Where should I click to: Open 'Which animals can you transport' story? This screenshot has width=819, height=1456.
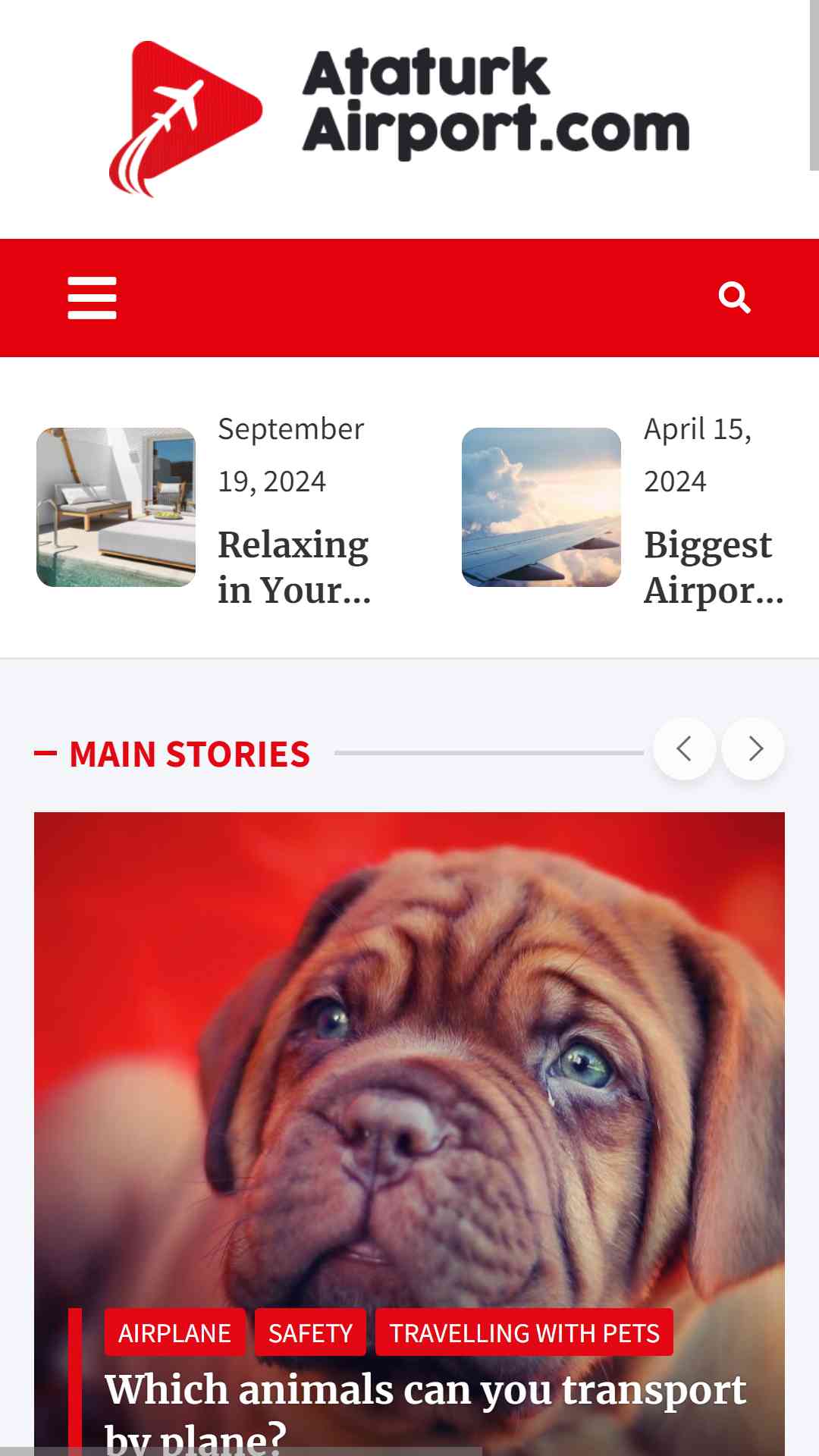[425, 1391]
